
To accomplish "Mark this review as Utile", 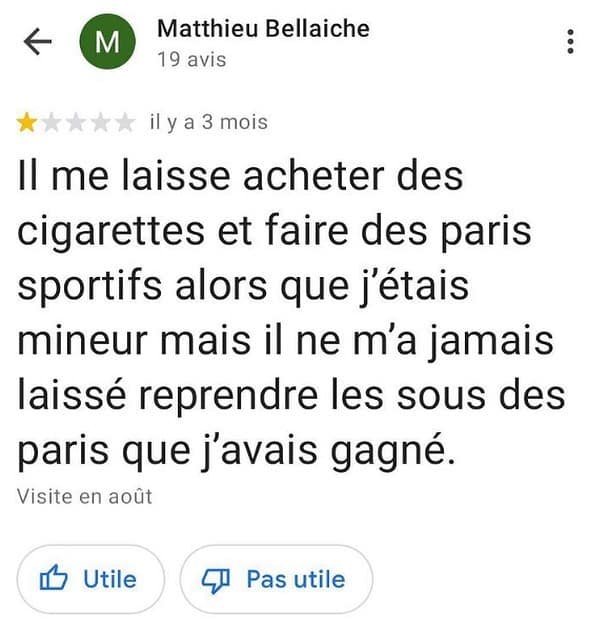I will point(90,579).
